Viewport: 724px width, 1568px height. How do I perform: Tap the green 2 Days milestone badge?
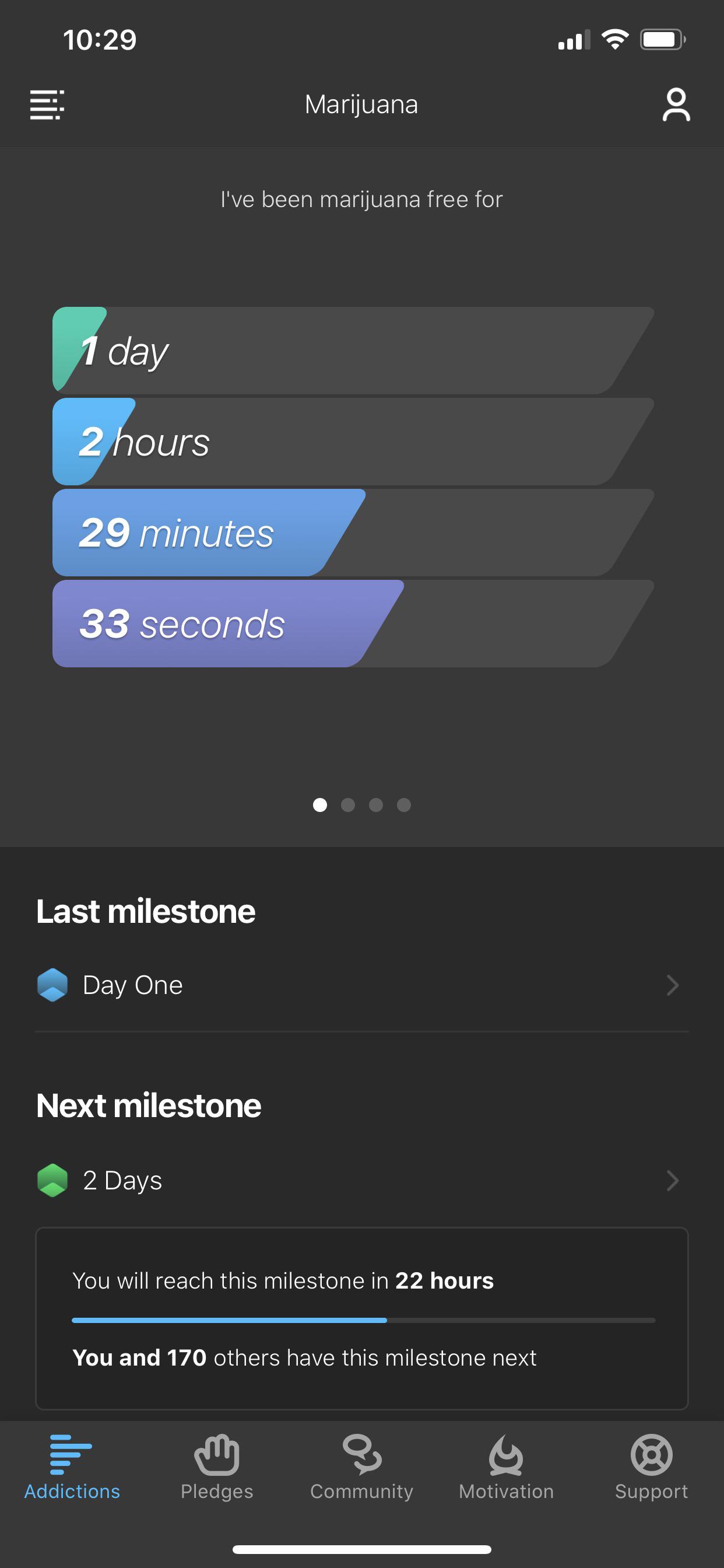pyautogui.click(x=54, y=1179)
